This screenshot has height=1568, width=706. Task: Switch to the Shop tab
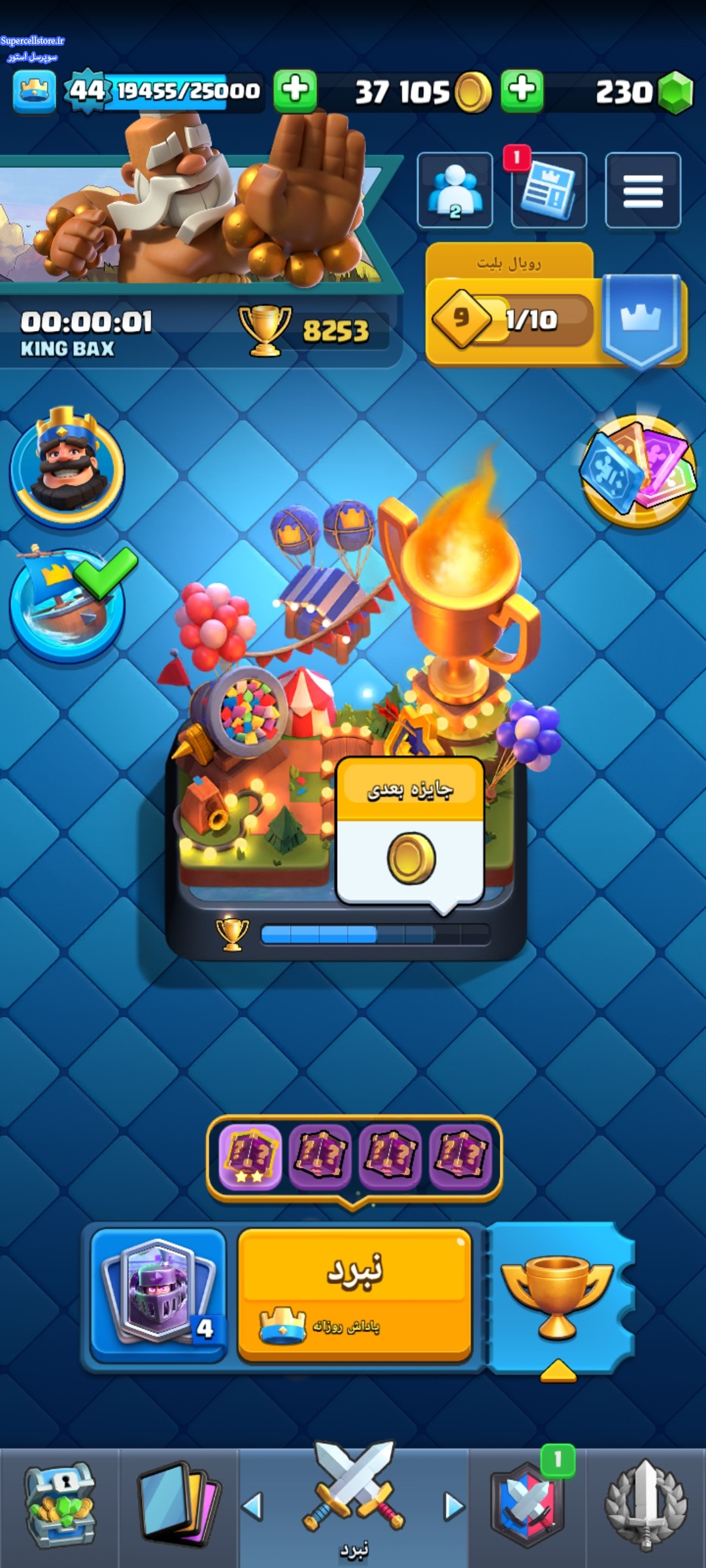coord(59,1506)
